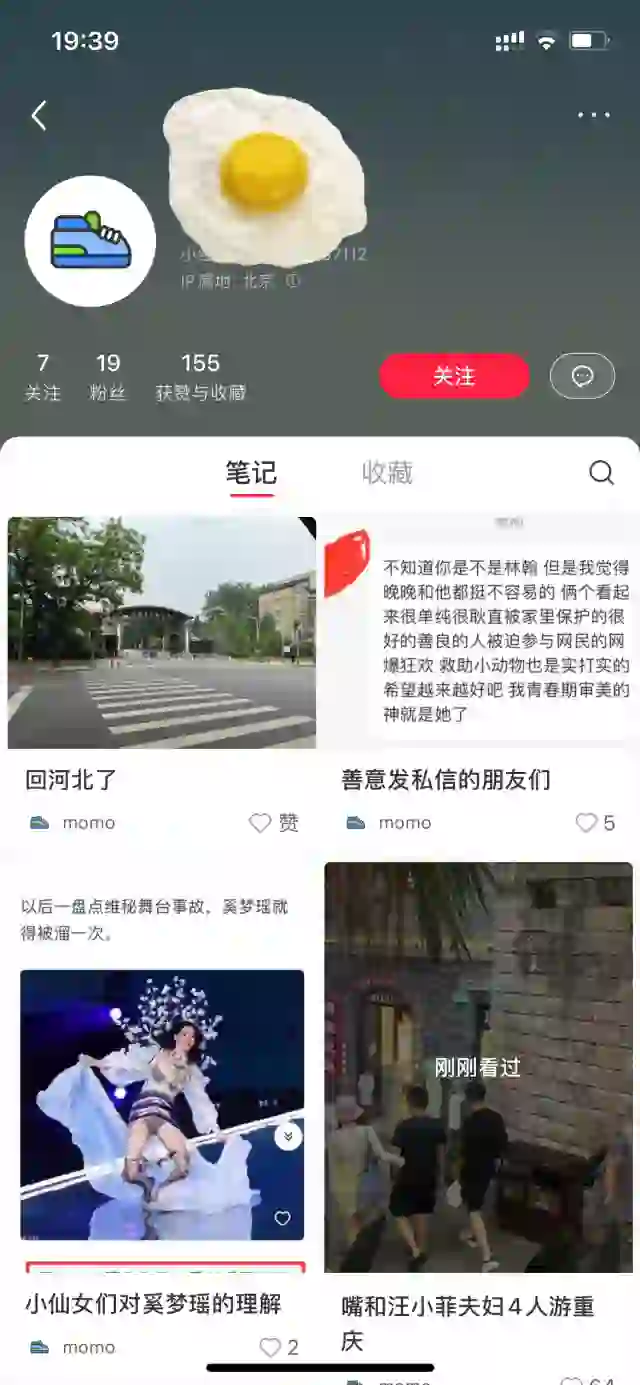
Task: Switch to the 收藏 tab
Action: point(387,472)
